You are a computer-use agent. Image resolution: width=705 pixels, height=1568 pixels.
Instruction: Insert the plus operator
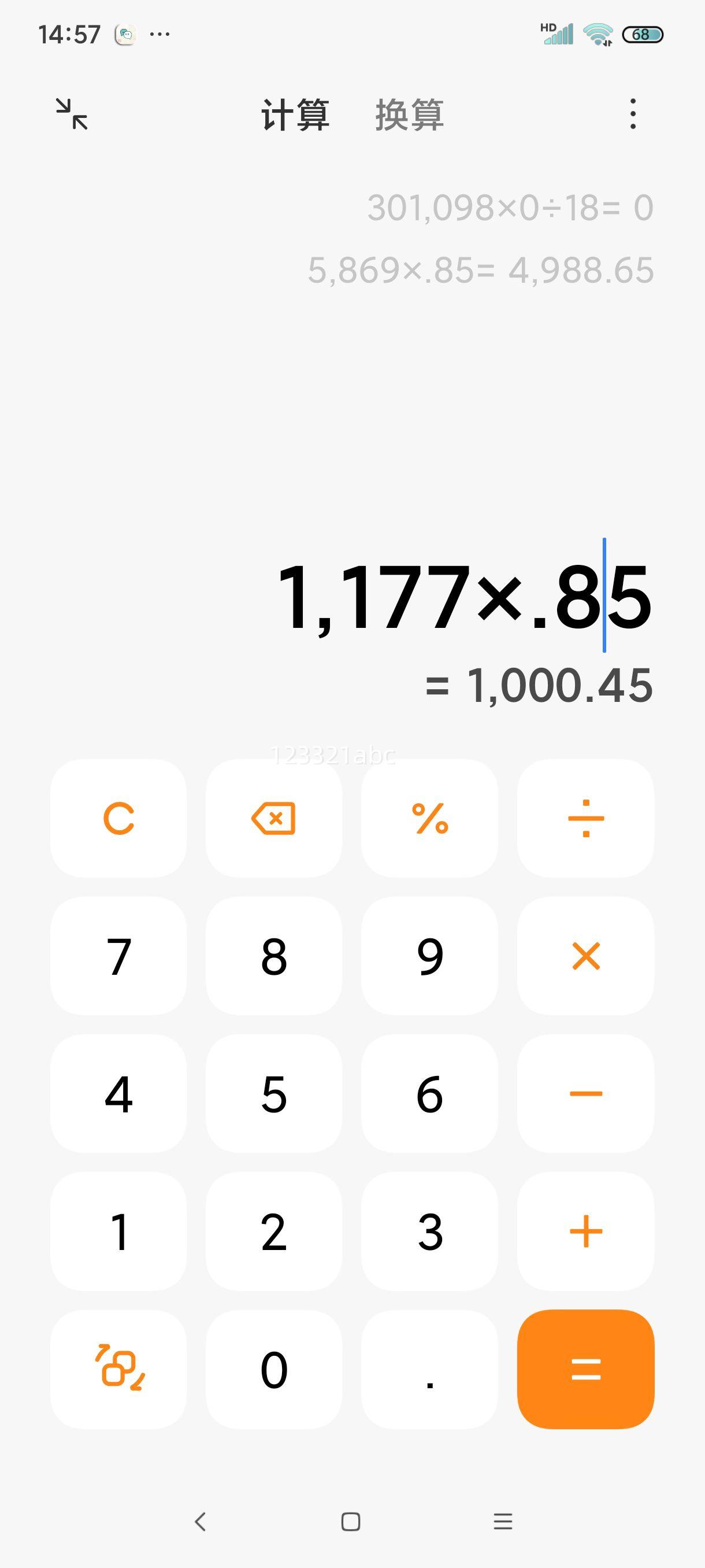(x=585, y=1231)
